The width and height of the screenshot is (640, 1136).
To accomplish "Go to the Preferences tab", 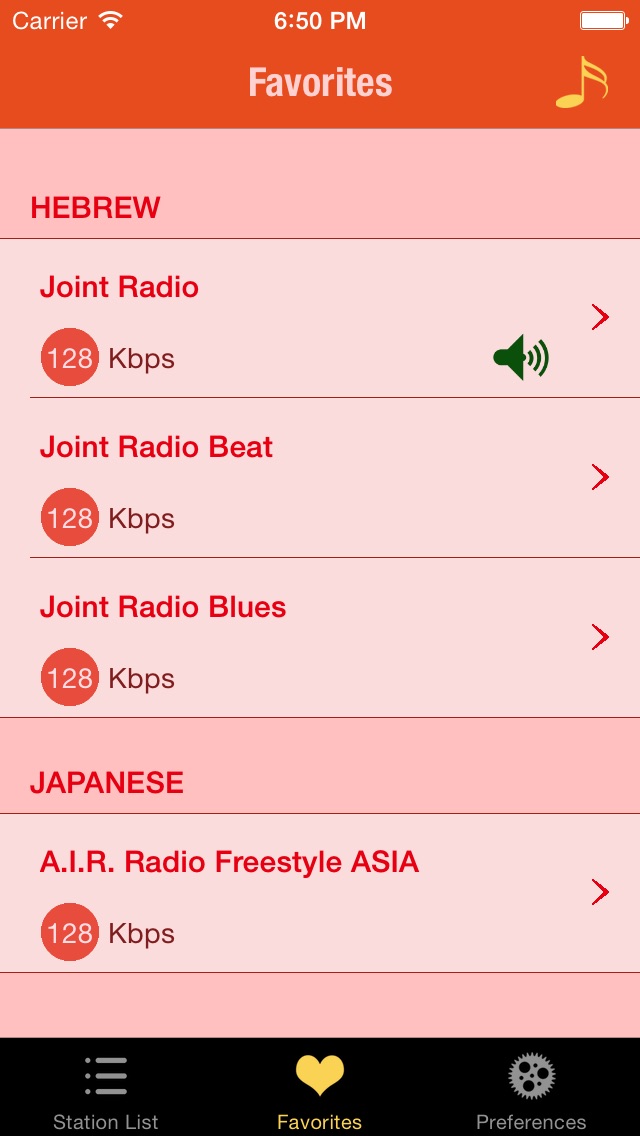I will [x=531, y=1092].
